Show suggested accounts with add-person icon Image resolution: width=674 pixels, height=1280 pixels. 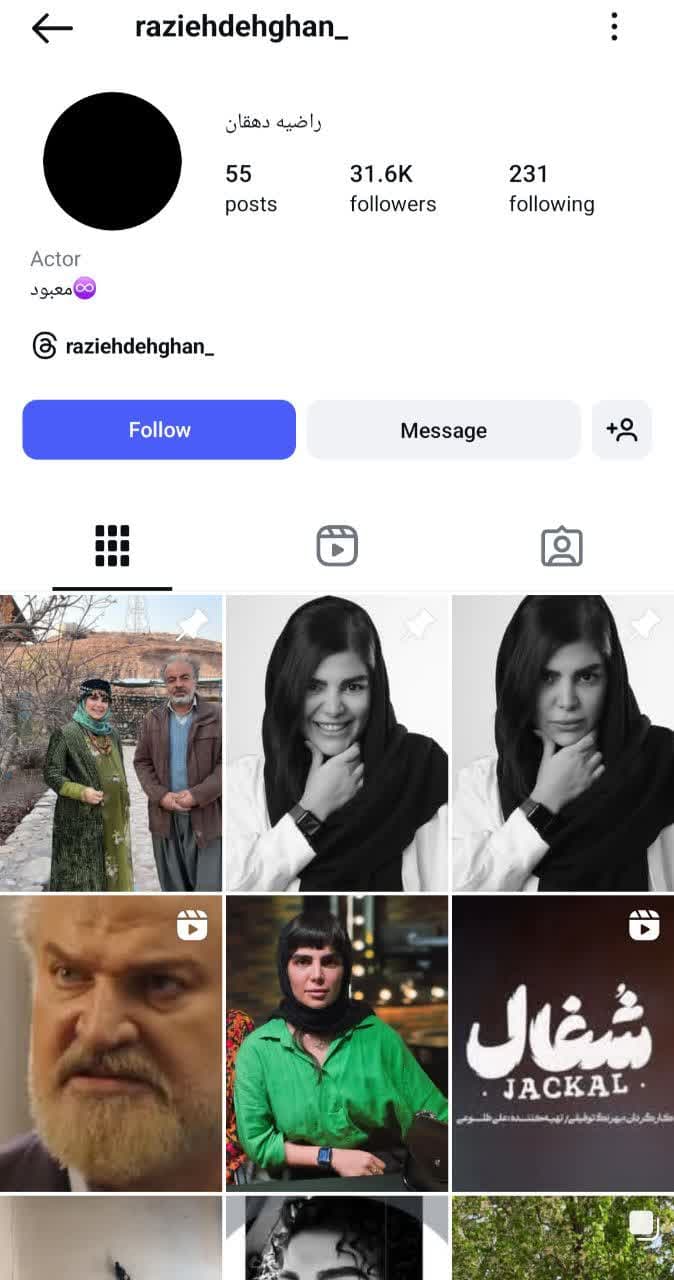point(621,430)
